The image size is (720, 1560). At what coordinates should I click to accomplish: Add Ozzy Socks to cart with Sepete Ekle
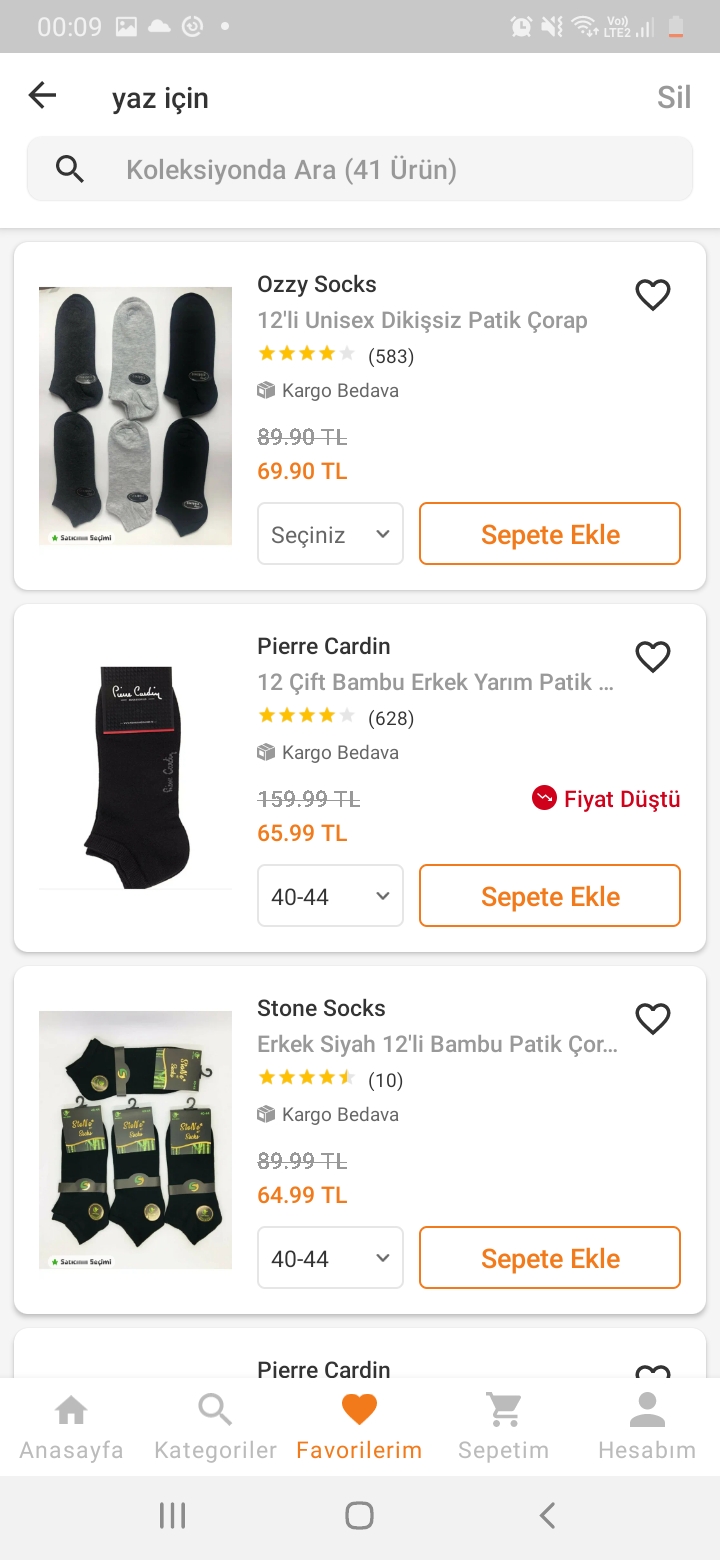point(550,534)
